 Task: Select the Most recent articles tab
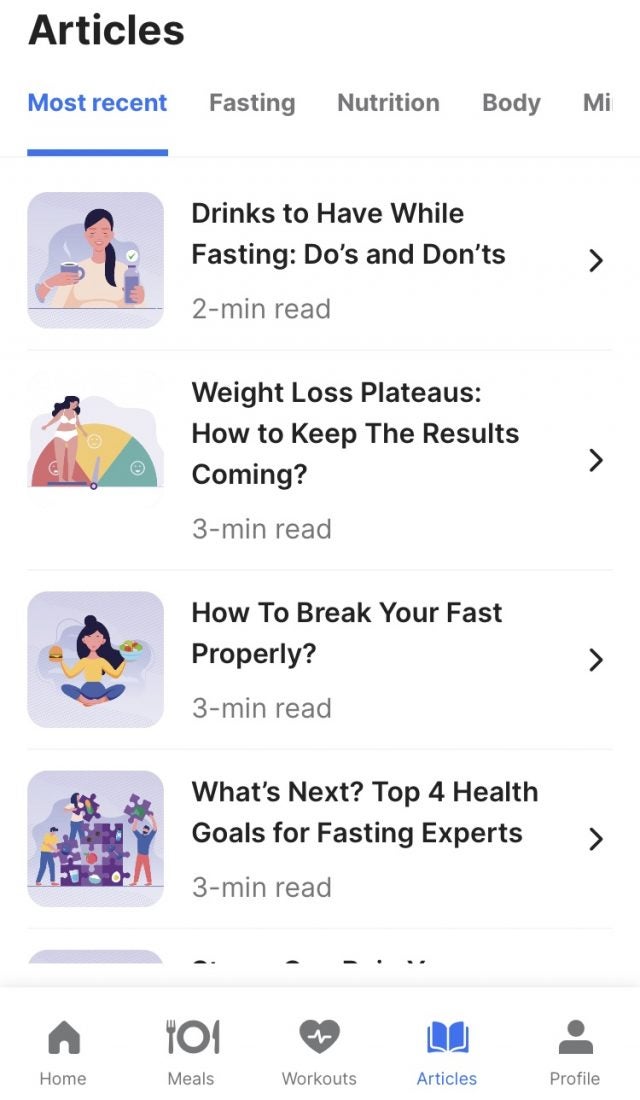tap(97, 103)
